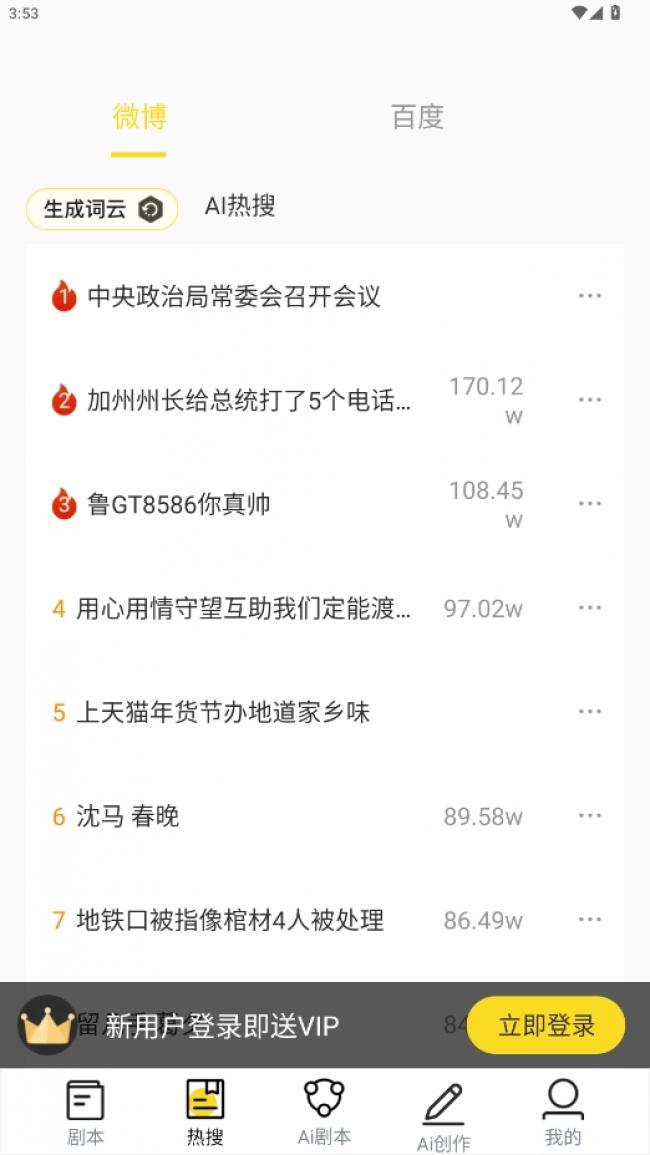Image resolution: width=650 pixels, height=1155 pixels.
Task: Open more options for 沈马 春晚
Action: pyautogui.click(x=590, y=816)
